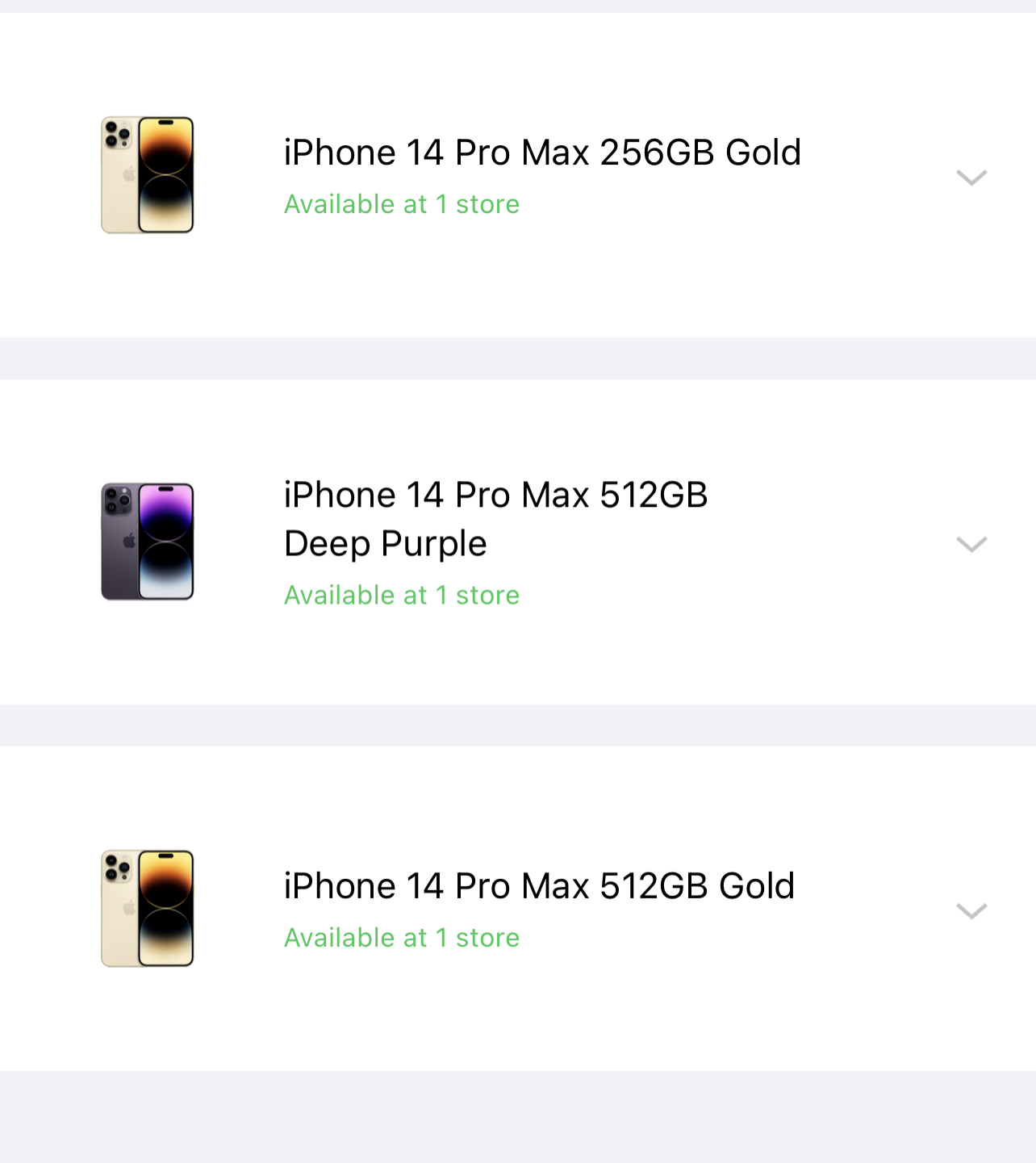
Task: Expand iPhone 14 Pro Max 256GB Gold availability
Action: pyautogui.click(x=971, y=177)
